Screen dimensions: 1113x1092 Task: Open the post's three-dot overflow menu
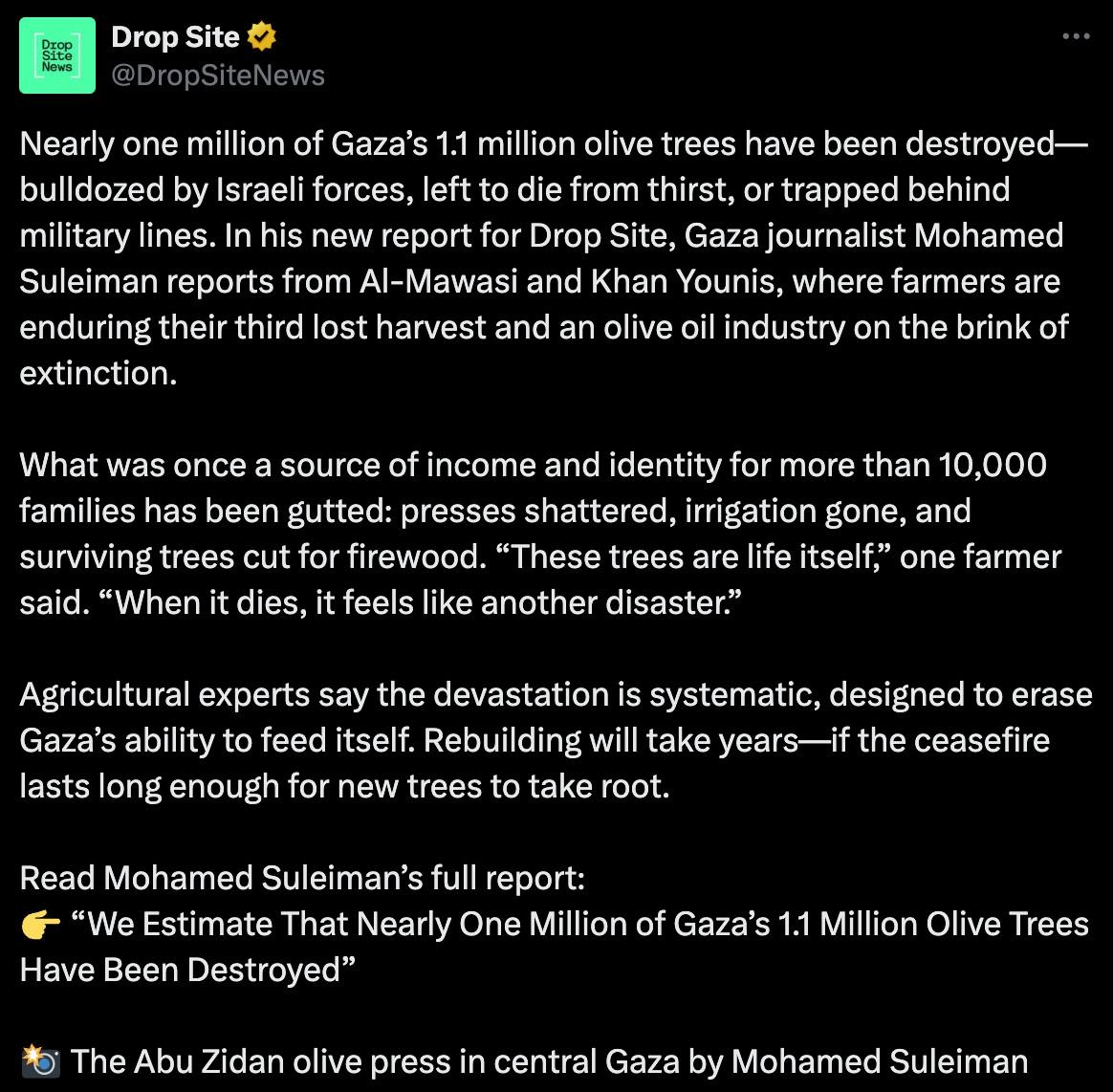[x=1076, y=37]
